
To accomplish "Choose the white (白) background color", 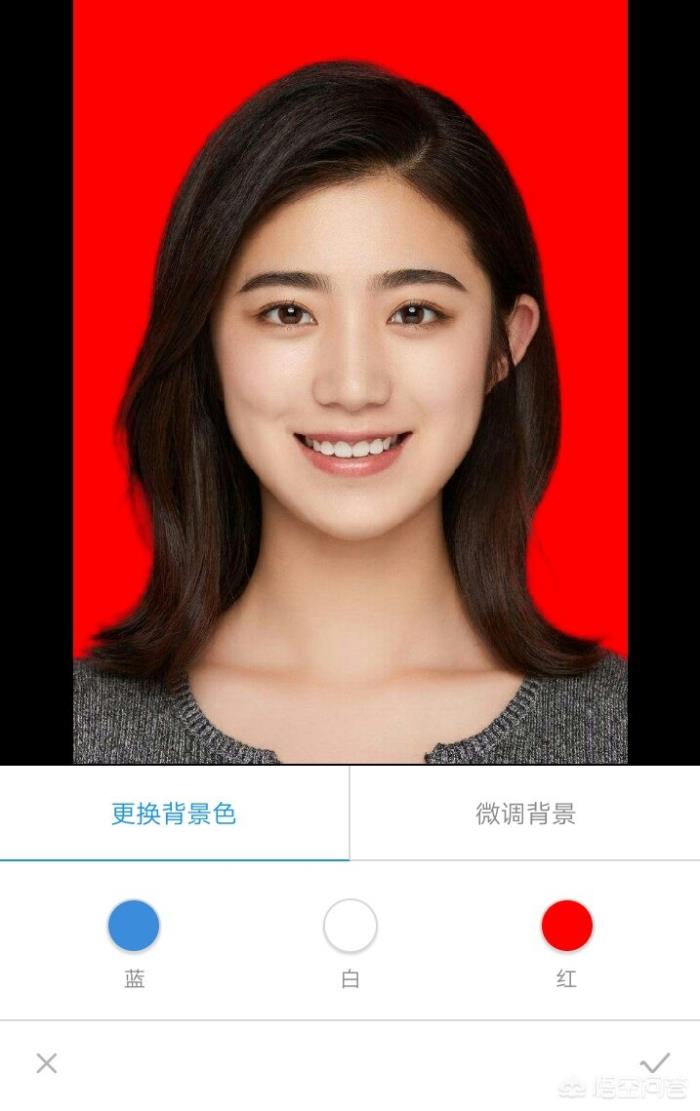I will tap(350, 925).
